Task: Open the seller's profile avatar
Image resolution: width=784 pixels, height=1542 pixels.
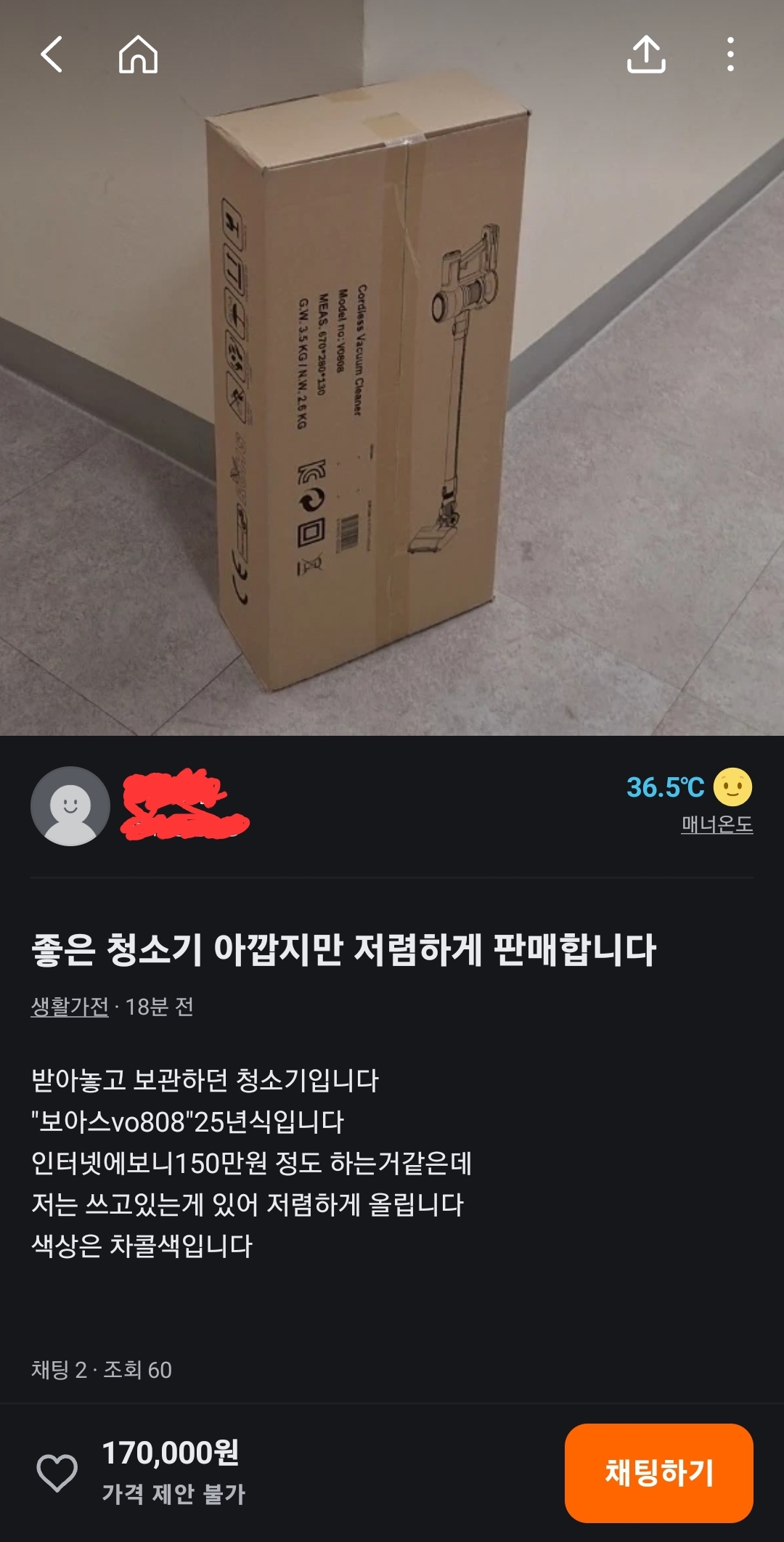Action: pos(70,806)
